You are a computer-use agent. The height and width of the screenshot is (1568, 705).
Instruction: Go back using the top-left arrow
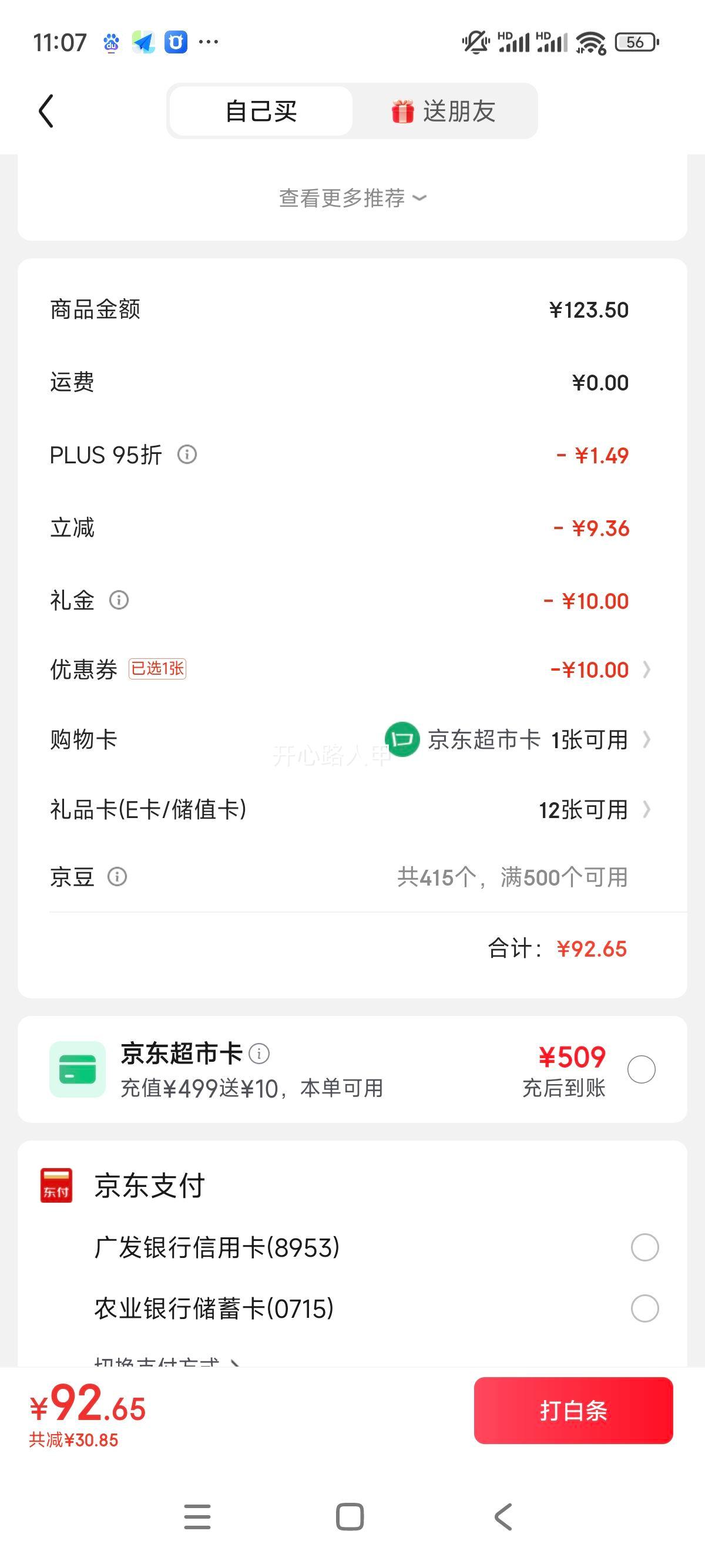(46, 112)
